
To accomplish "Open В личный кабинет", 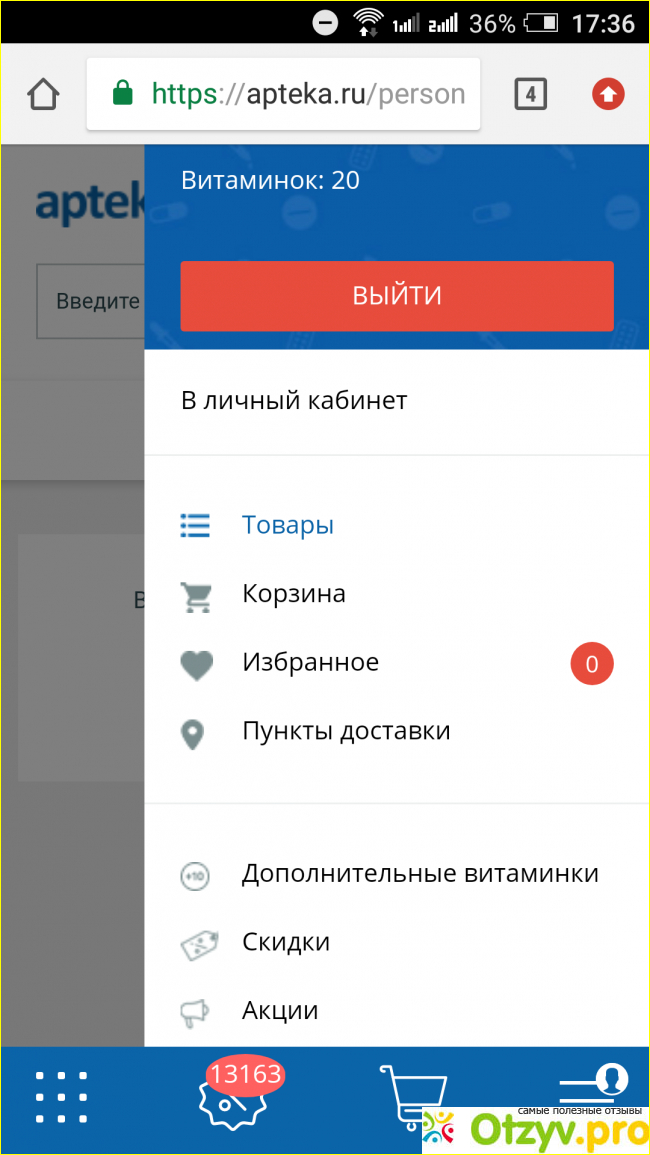I will (x=294, y=401).
